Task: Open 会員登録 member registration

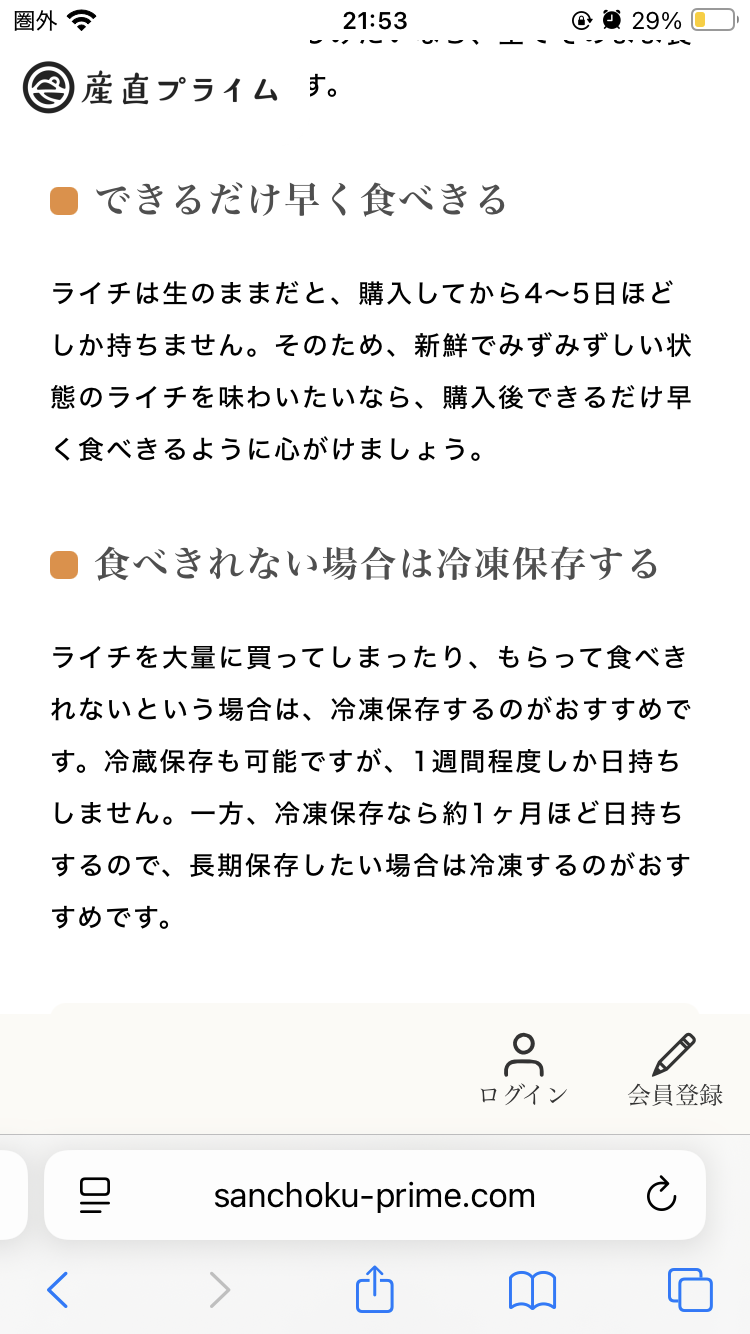Action: click(675, 1069)
